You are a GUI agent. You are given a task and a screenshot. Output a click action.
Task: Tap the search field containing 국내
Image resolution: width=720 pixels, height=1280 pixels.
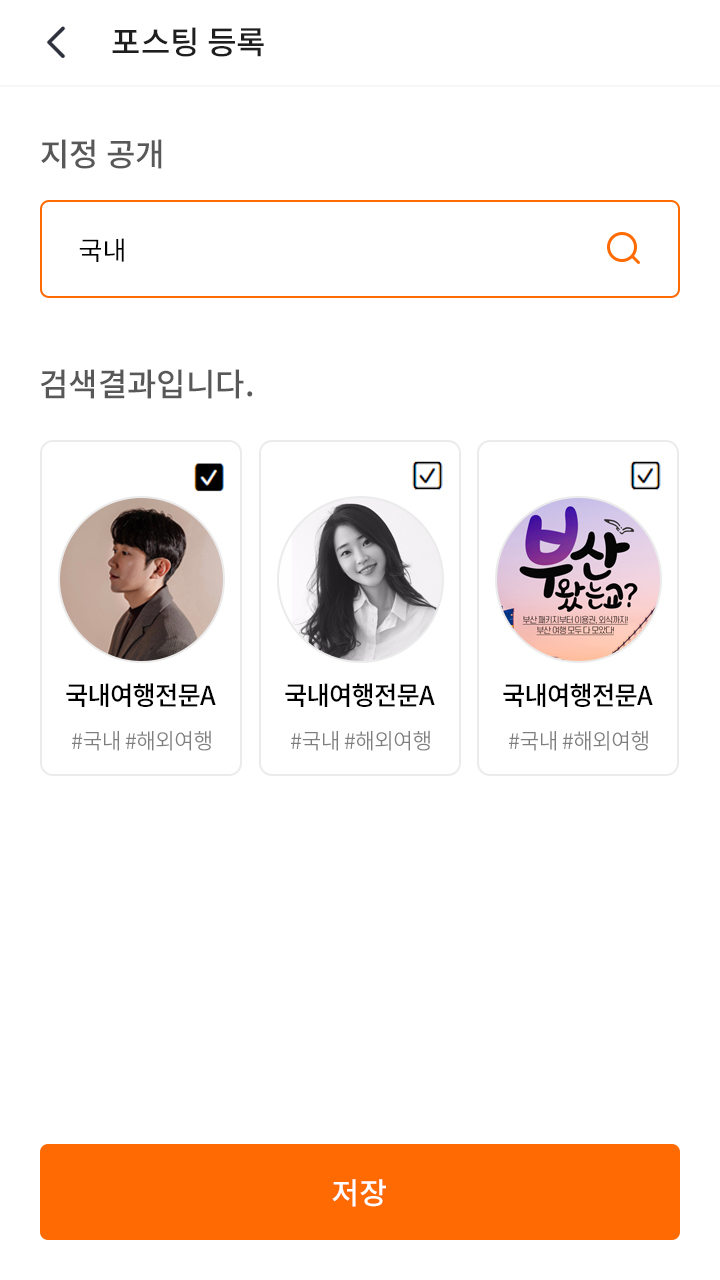tap(320, 249)
